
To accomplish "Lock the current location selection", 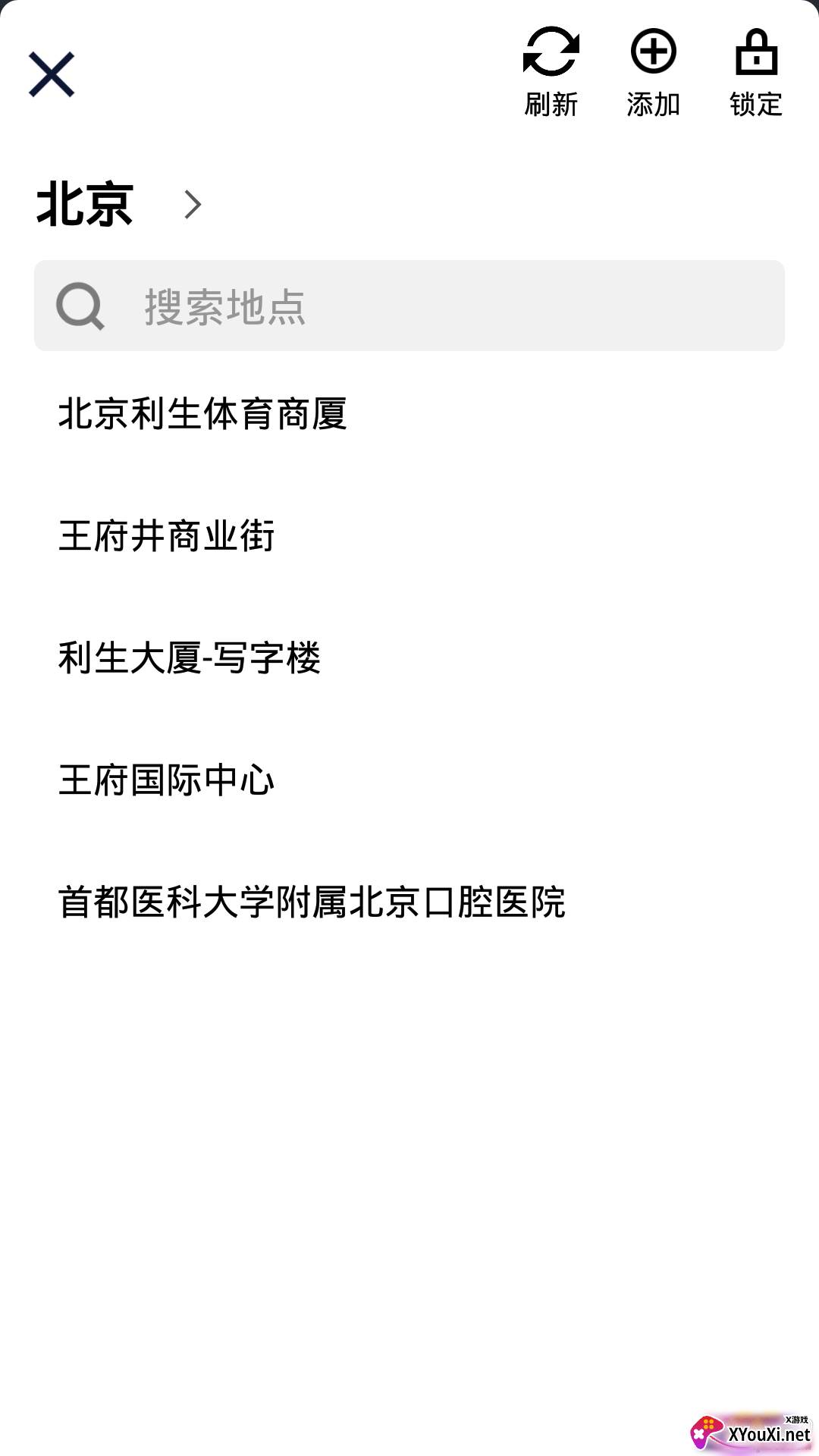I will 756,68.
